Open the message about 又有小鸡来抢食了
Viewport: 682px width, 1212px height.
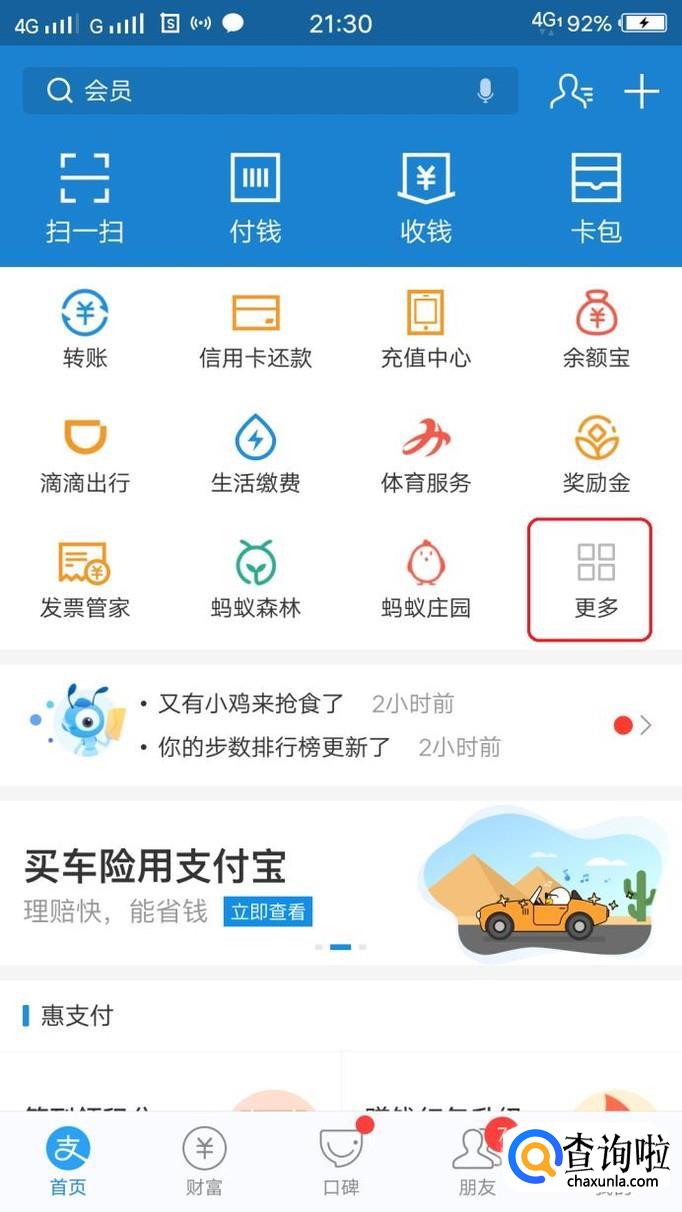point(250,704)
